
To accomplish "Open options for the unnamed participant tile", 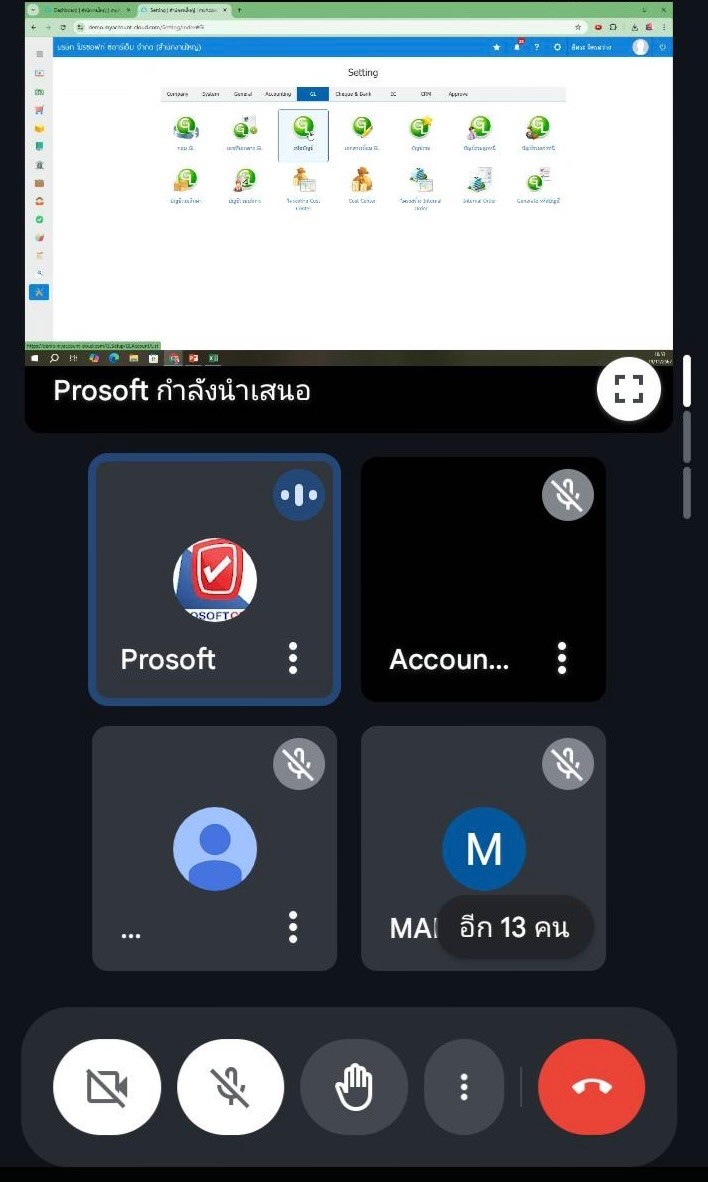I will coord(293,926).
